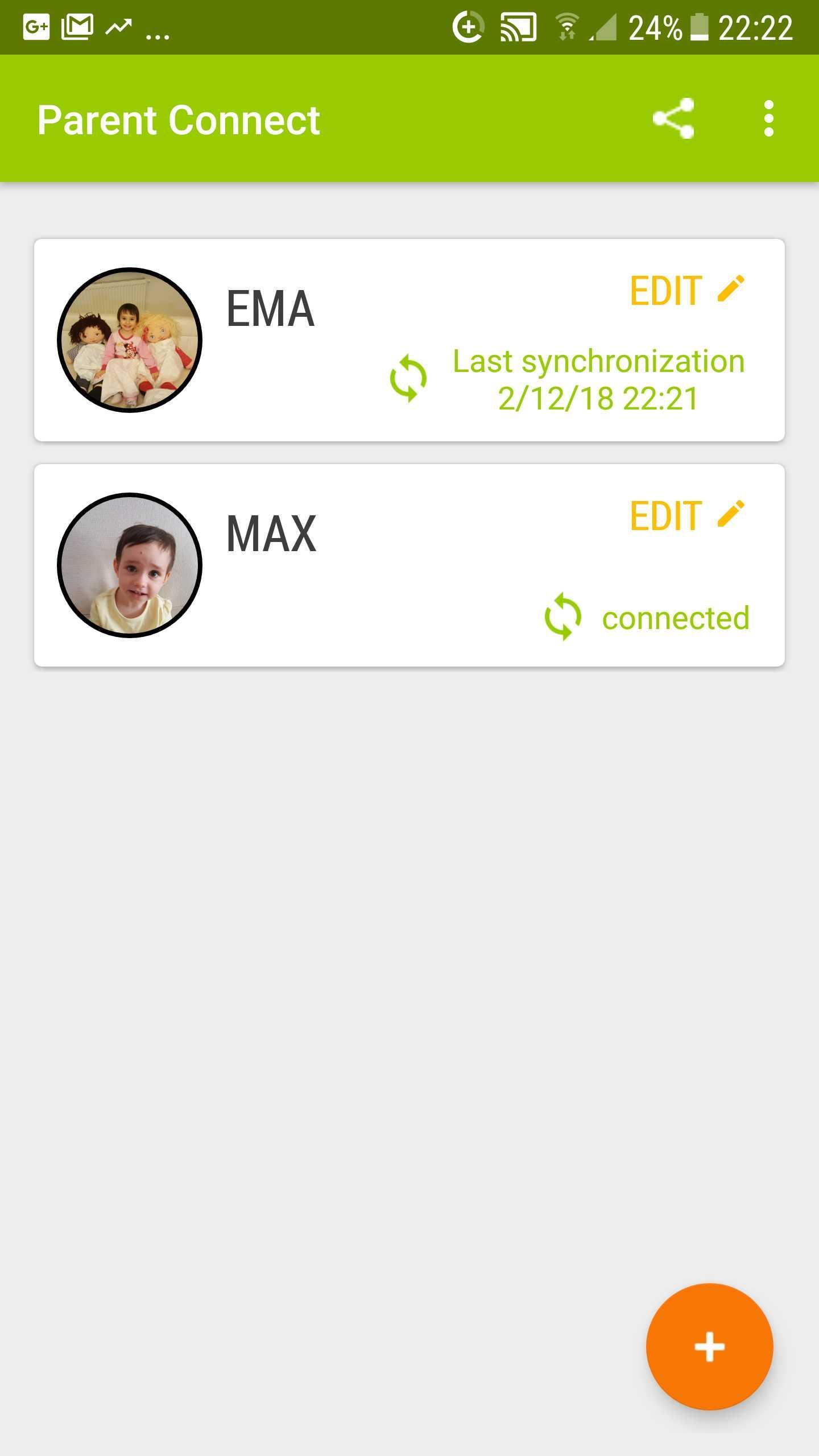Screen dimensions: 819x1456
Task: Edit EMA's profile
Action: coord(687,291)
